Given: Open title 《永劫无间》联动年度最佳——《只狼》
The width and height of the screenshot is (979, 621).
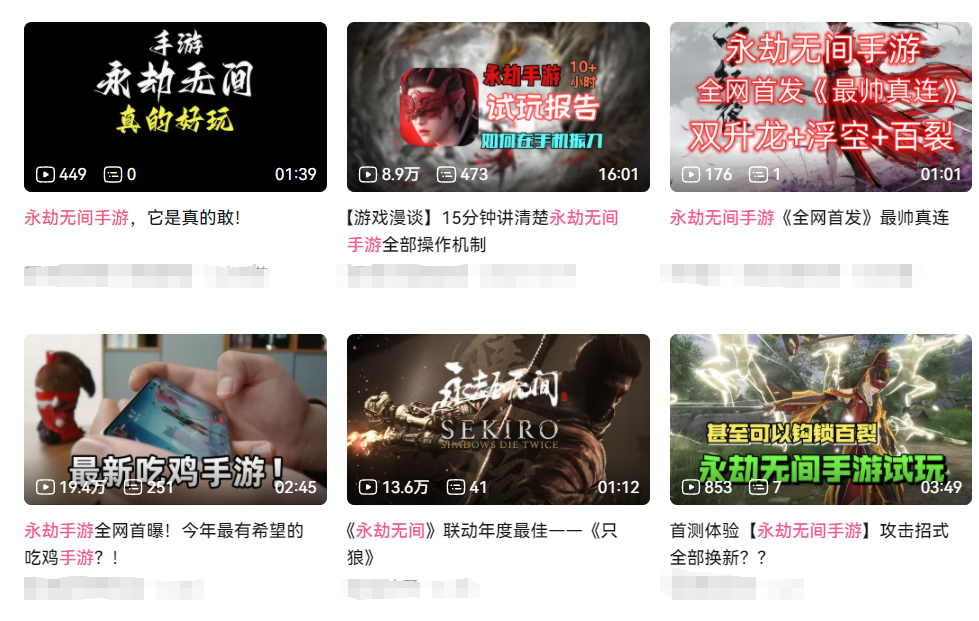Looking at the screenshot, I should [x=481, y=543].
